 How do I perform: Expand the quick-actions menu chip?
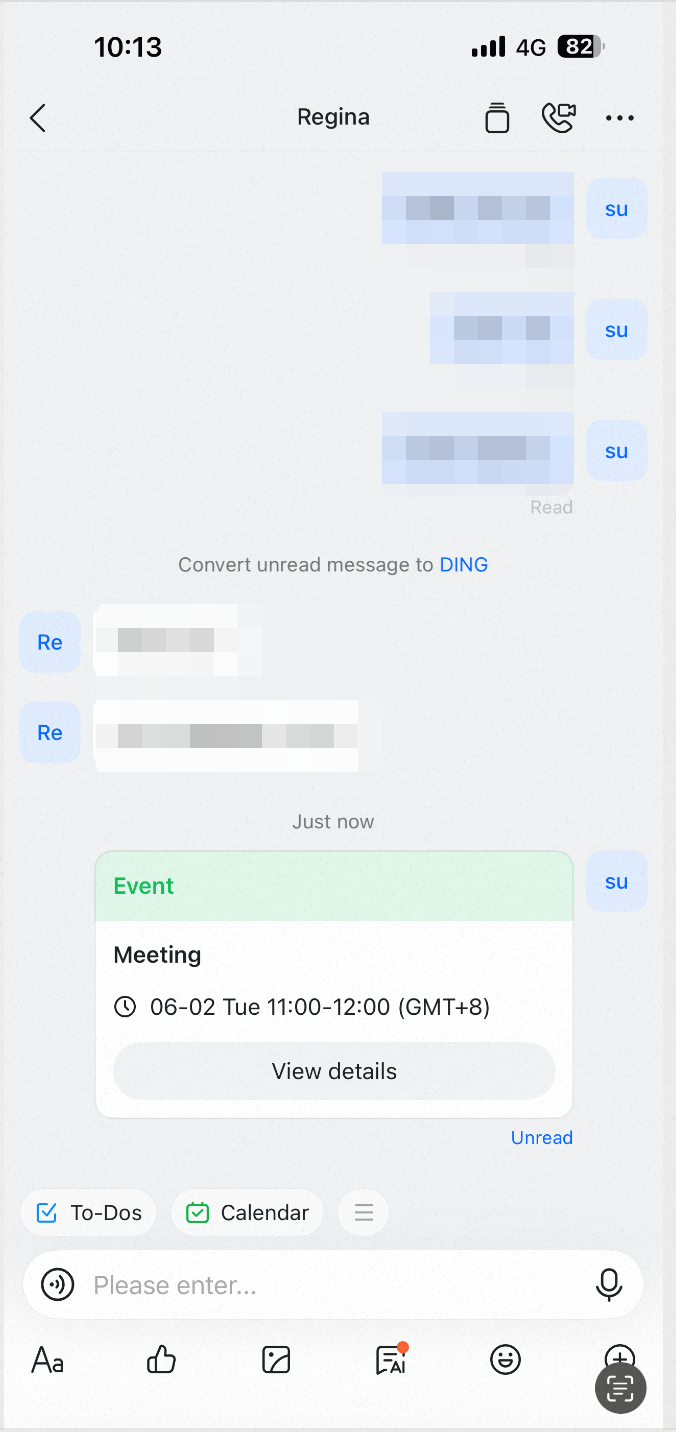tap(364, 1213)
